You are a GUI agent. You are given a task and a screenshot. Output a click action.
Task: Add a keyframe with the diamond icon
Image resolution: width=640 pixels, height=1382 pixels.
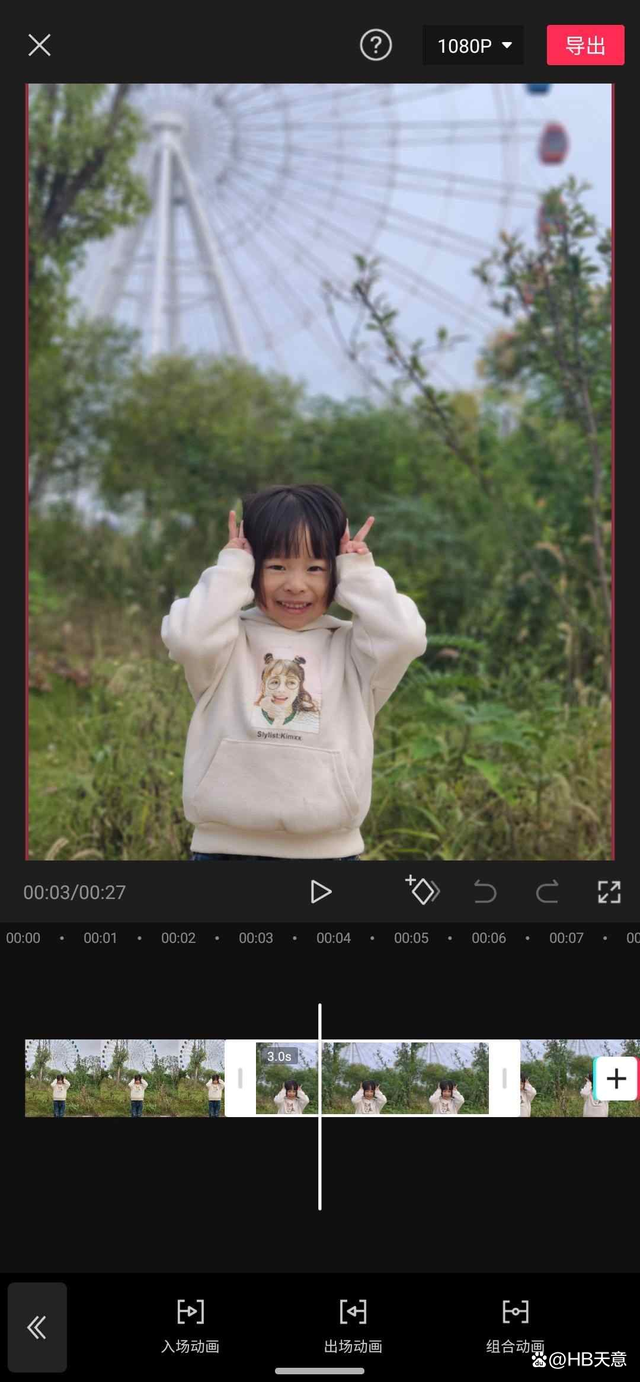coord(423,891)
